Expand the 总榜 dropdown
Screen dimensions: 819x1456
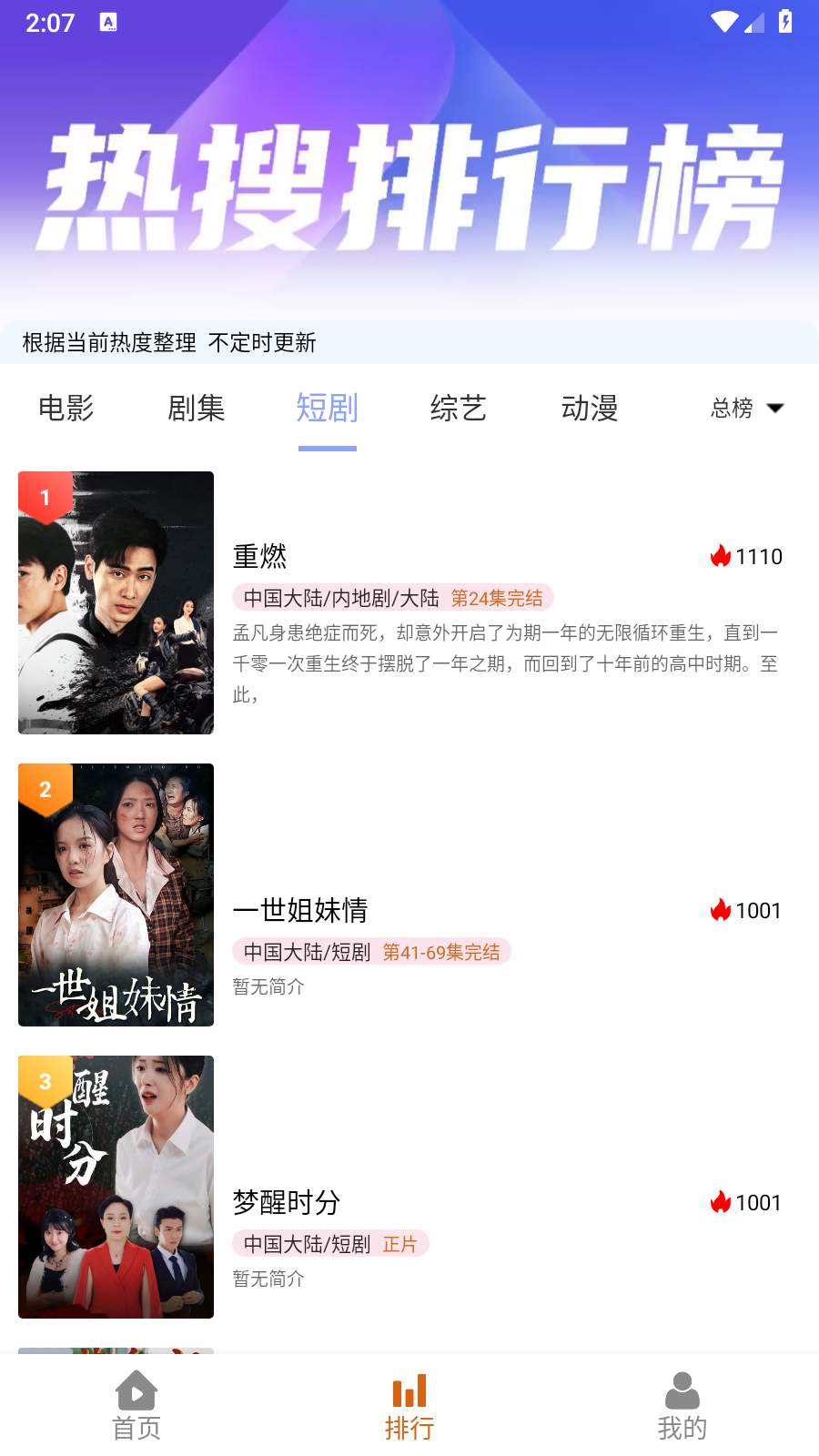pos(746,408)
